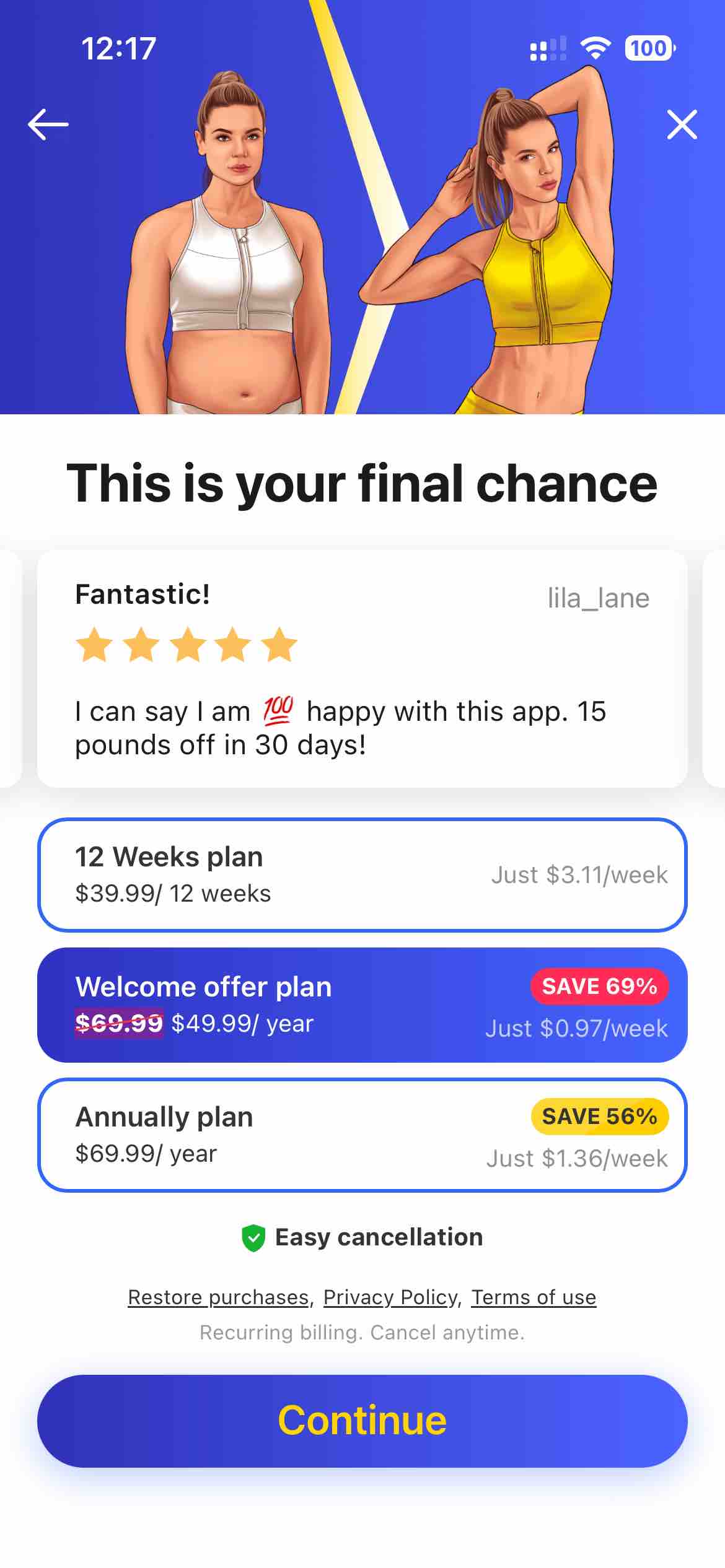The width and height of the screenshot is (725, 1568).
Task: Tap the Continue button
Action: click(x=362, y=1421)
